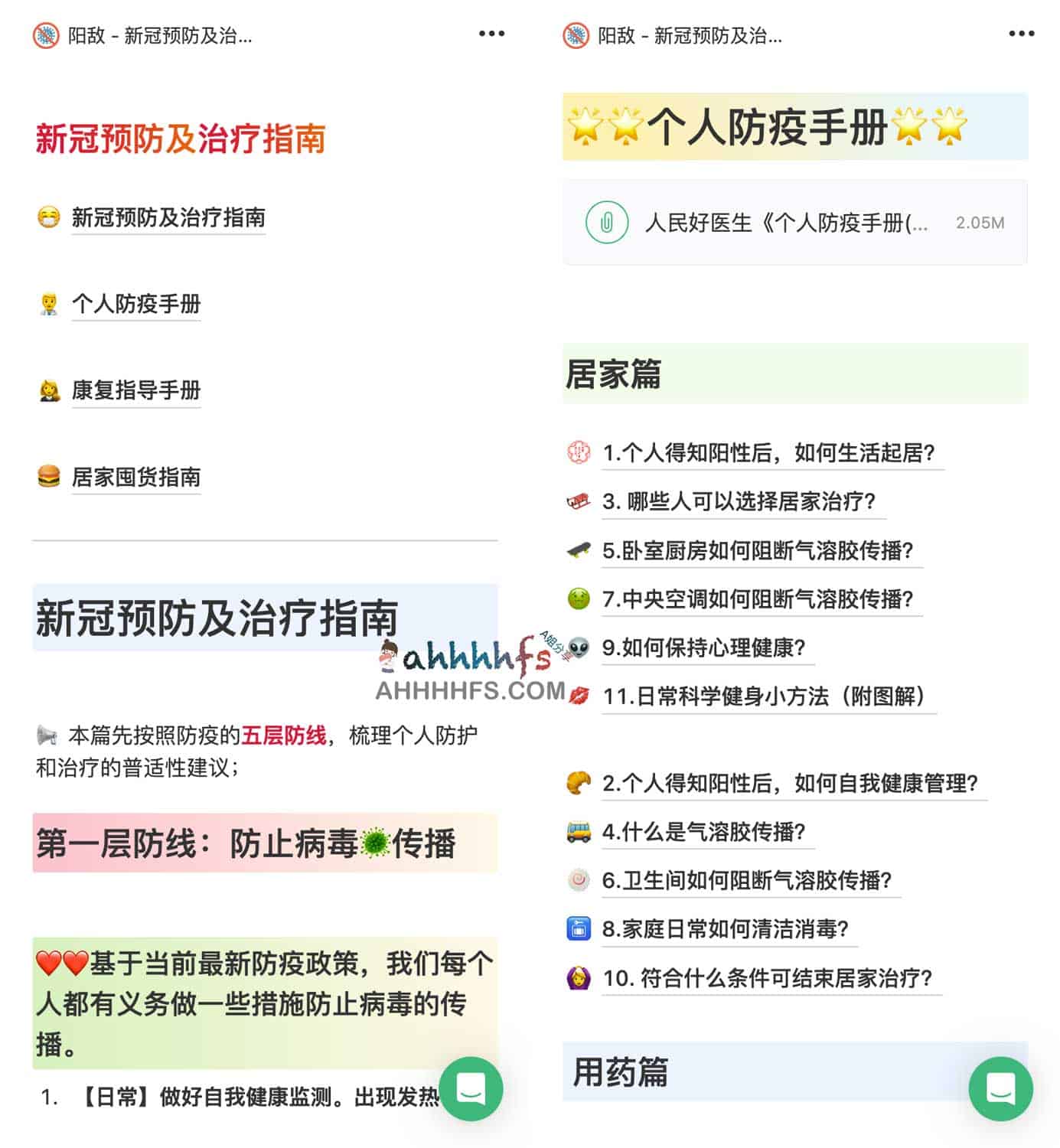Go to 居家囤货指南 section
1060x1148 pixels.
[135, 477]
